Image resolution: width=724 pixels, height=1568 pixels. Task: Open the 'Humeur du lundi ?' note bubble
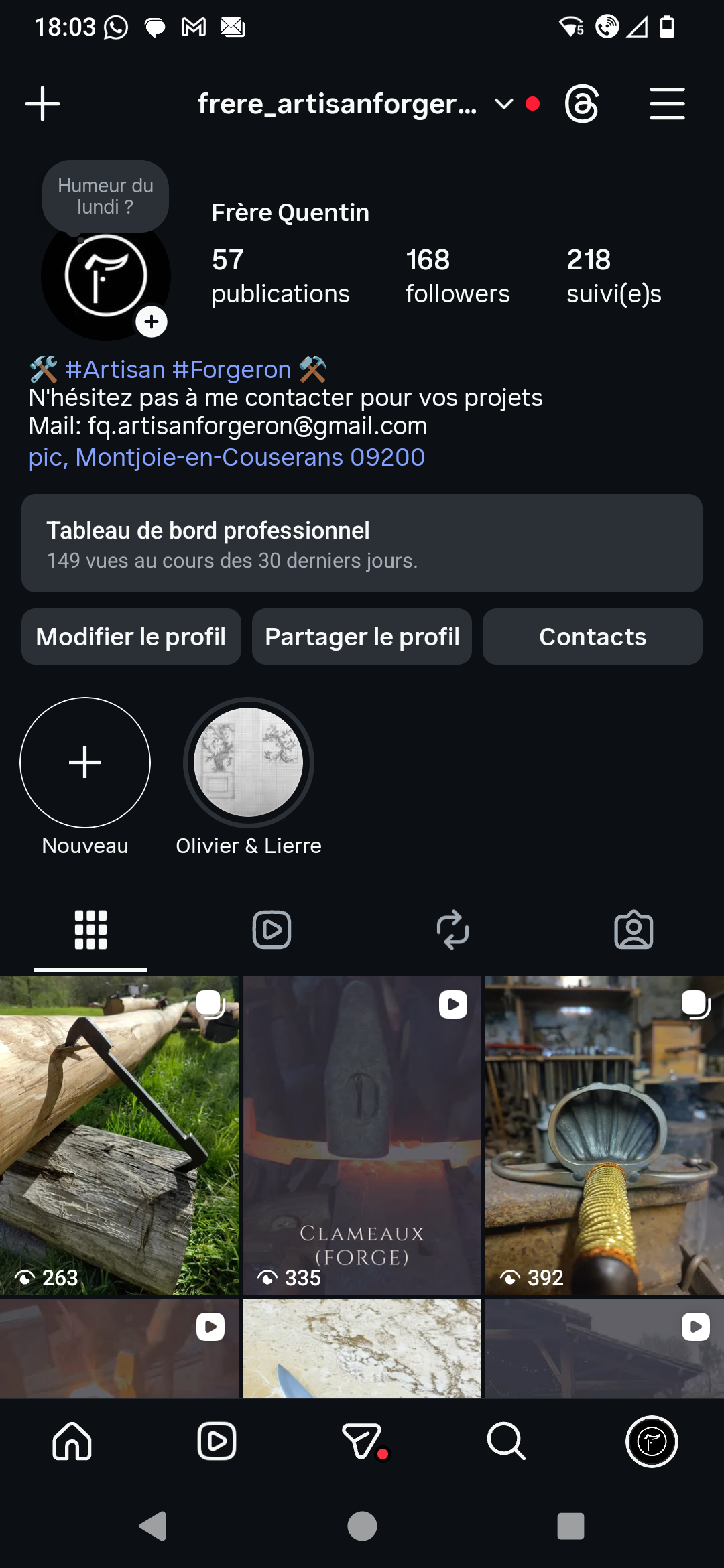point(105,196)
